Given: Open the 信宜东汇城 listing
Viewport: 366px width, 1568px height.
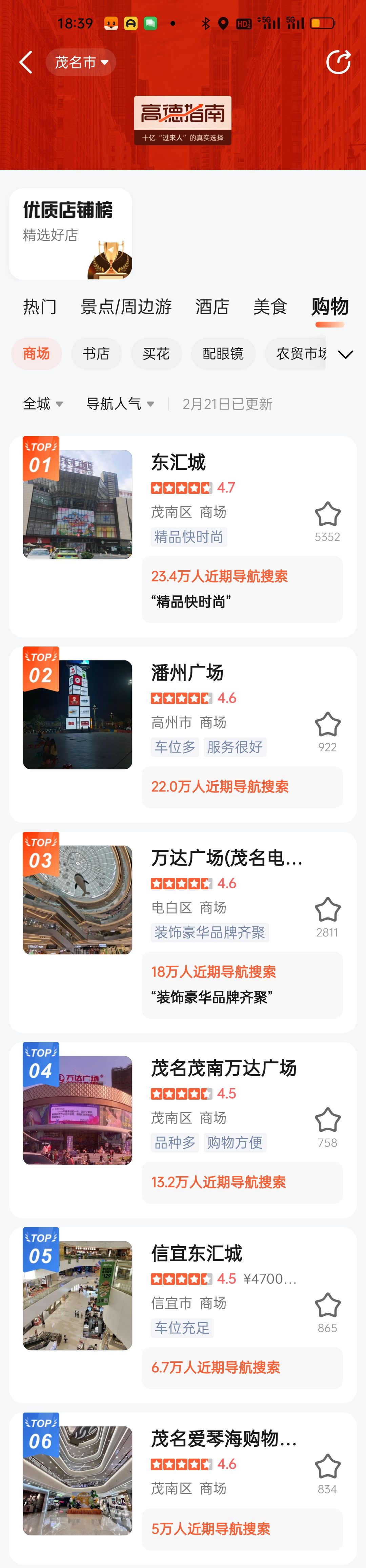Looking at the screenshot, I should tap(197, 1253).
